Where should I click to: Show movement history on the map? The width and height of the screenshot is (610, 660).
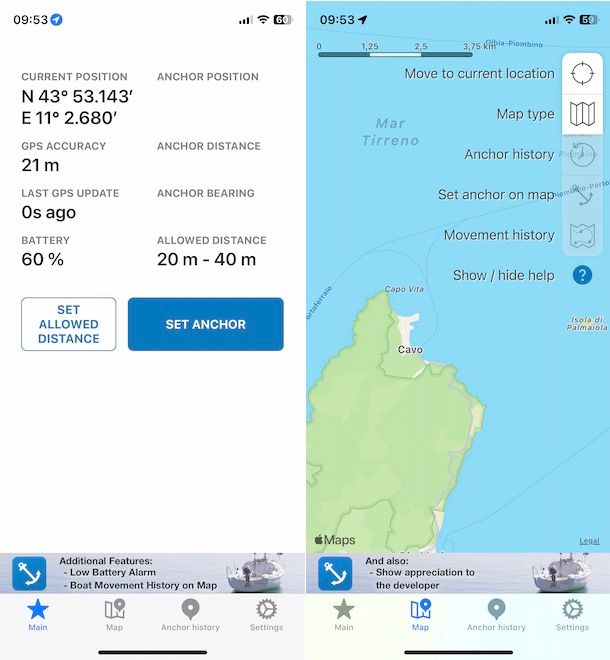(582, 235)
